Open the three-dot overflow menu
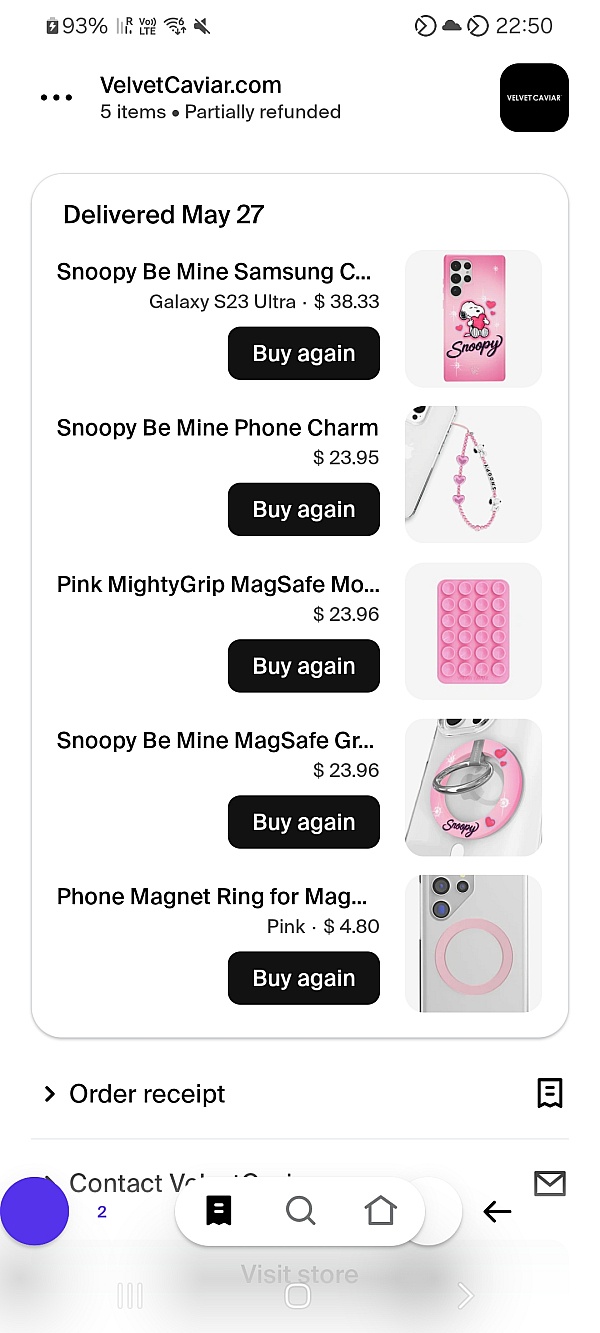 pyautogui.click(x=56, y=98)
